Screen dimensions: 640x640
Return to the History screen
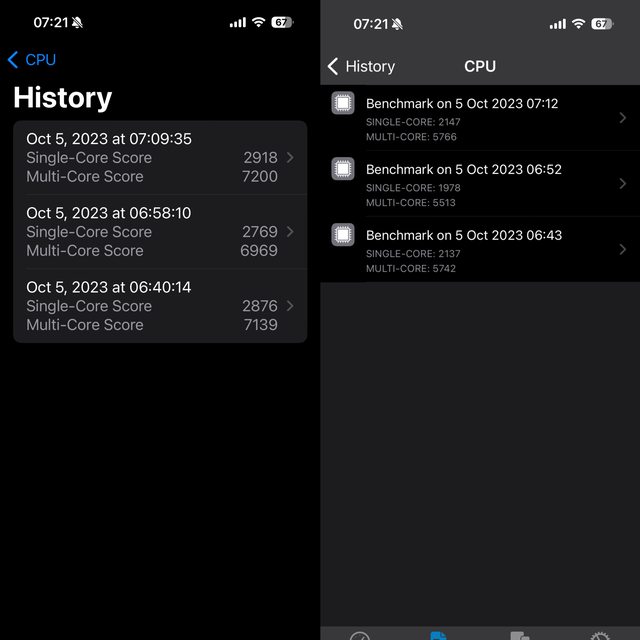(361, 67)
